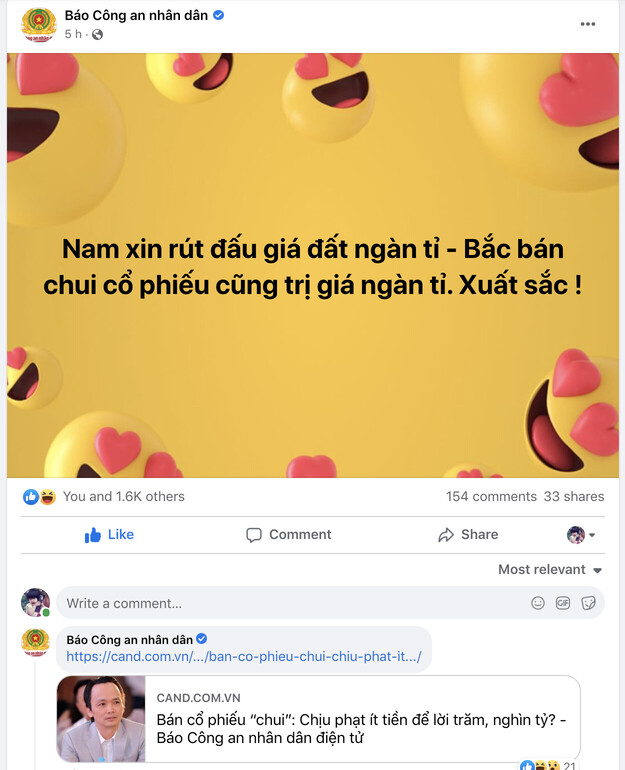Insert an emoji into the comment
The width and height of the screenshot is (625, 770).
tap(538, 603)
